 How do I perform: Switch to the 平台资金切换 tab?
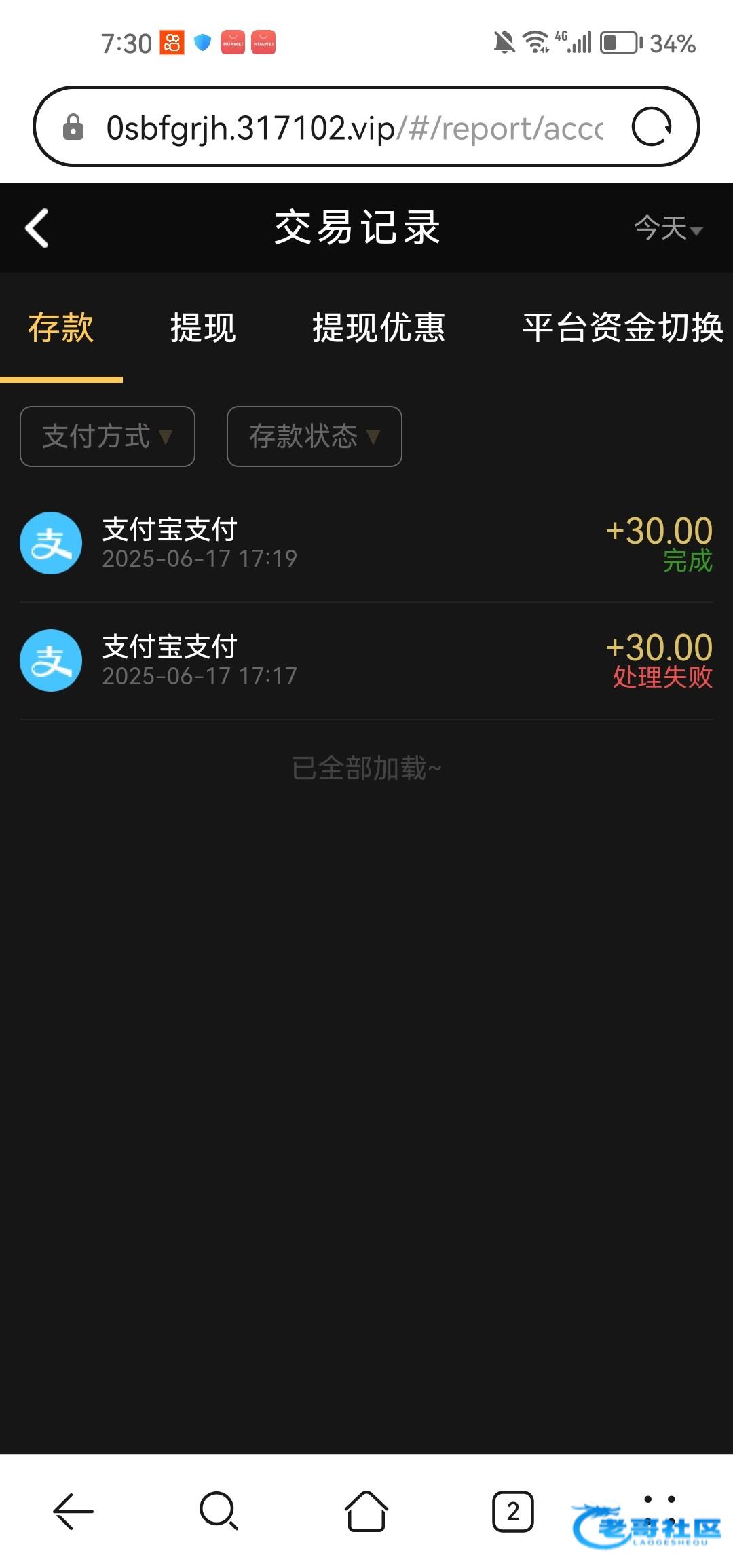[622, 328]
